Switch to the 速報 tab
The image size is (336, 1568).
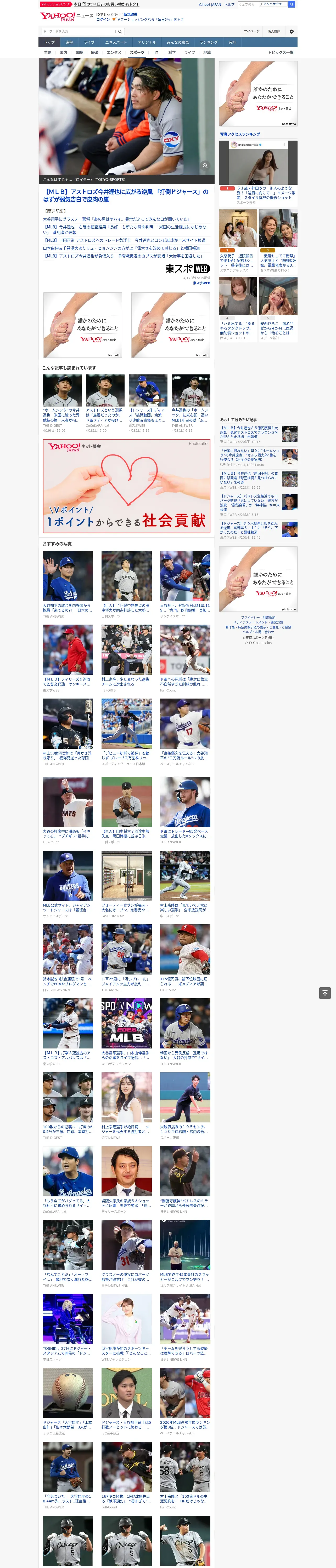tap(69, 43)
